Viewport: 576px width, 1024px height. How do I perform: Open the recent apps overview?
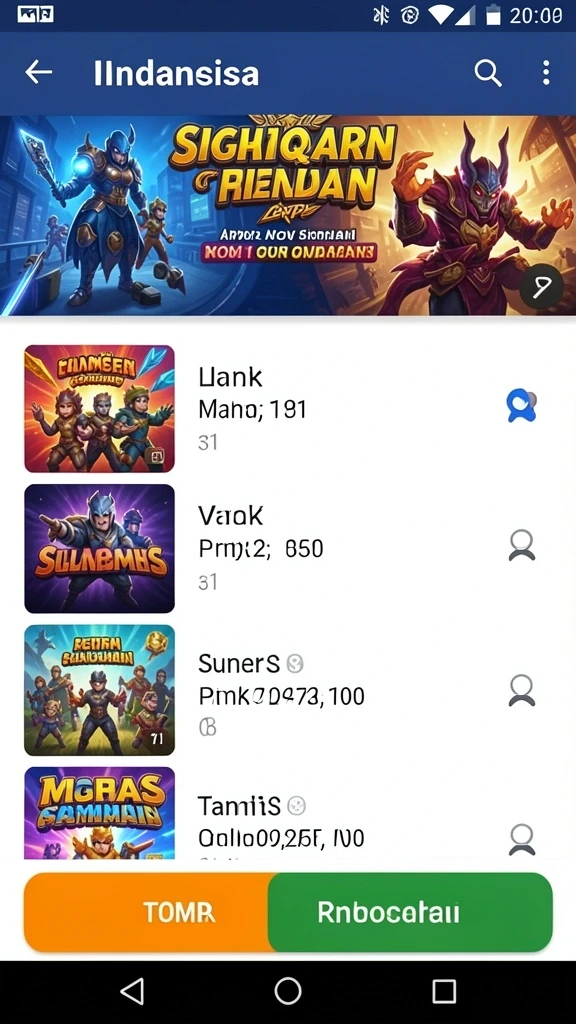(x=444, y=991)
